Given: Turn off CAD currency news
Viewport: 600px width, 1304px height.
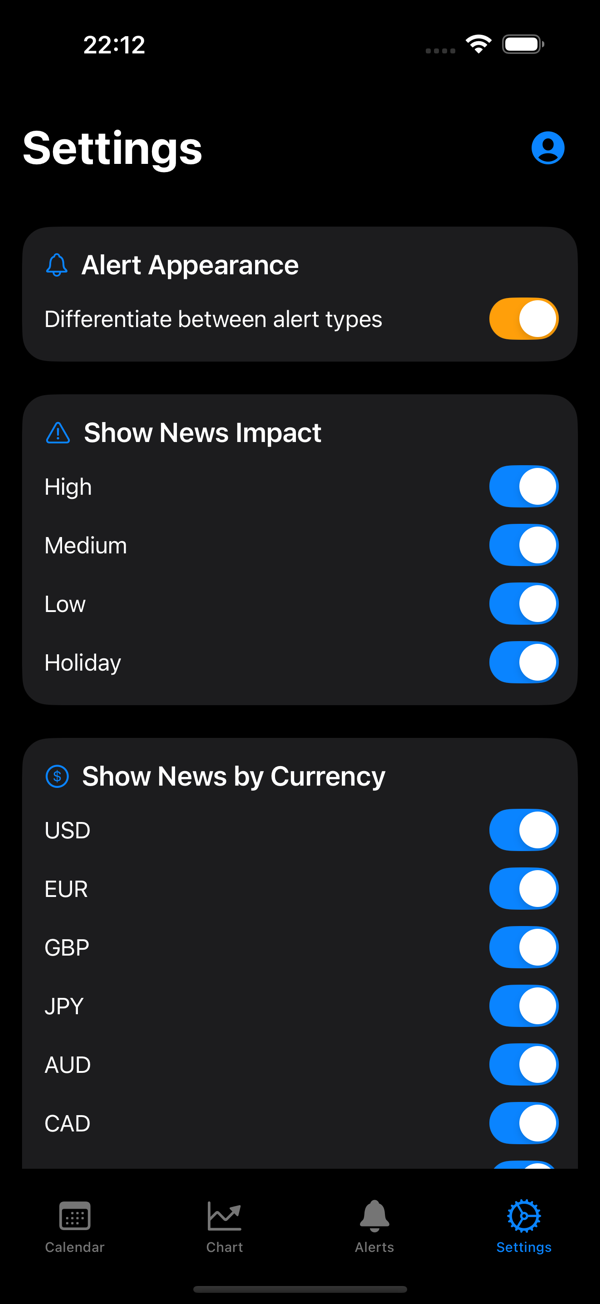Looking at the screenshot, I should point(524,1123).
